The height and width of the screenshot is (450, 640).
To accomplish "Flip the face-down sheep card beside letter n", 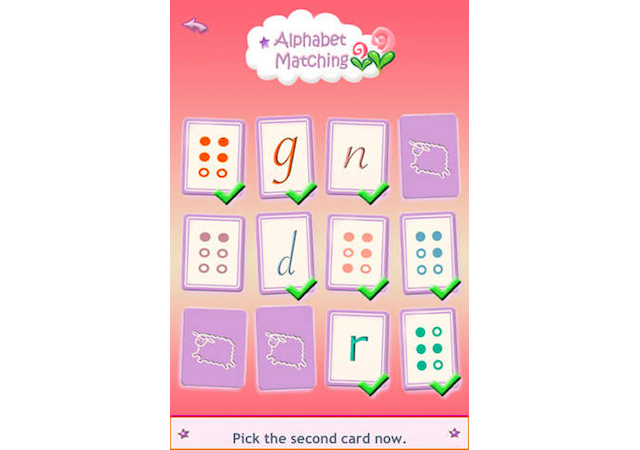I will pos(428,155).
